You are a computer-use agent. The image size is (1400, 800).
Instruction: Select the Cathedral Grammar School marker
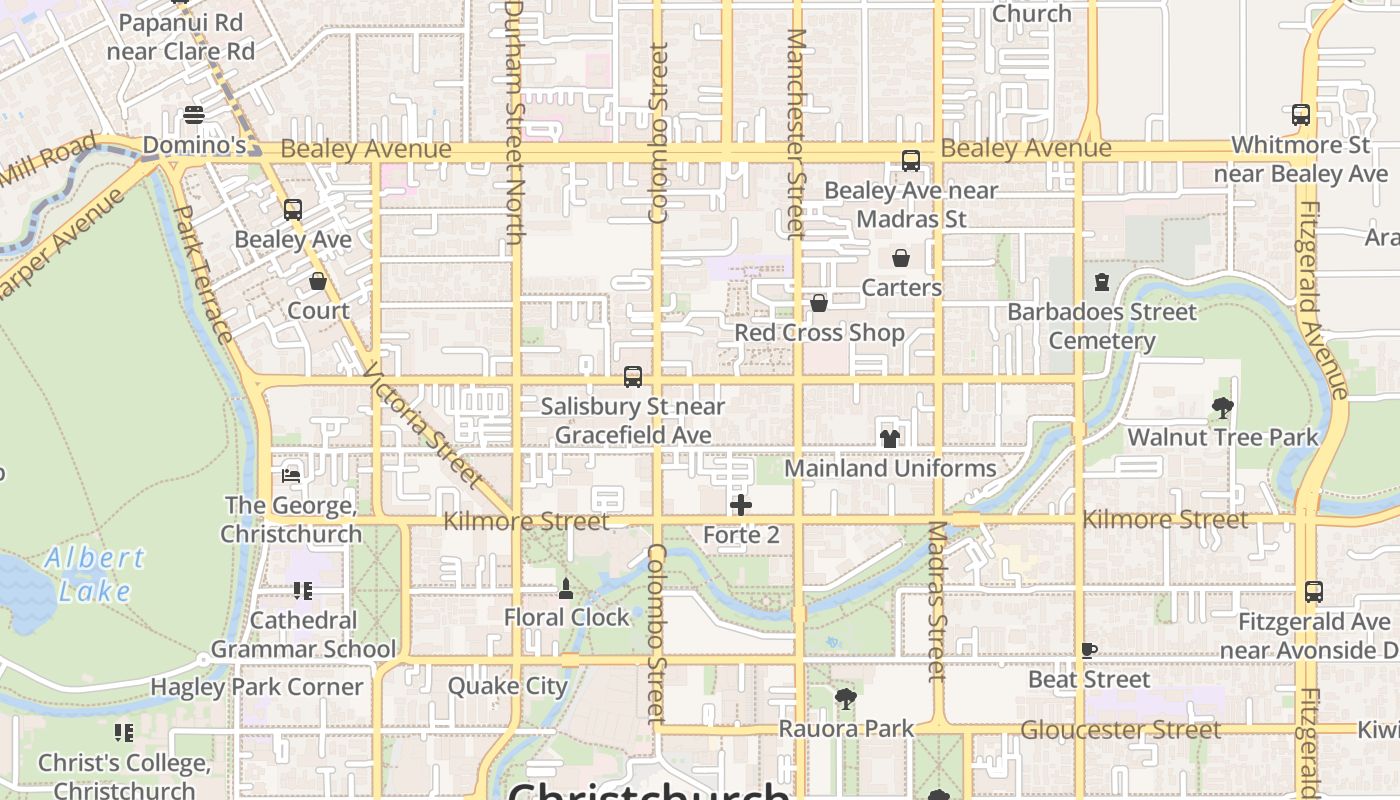pyautogui.click(x=303, y=591)
